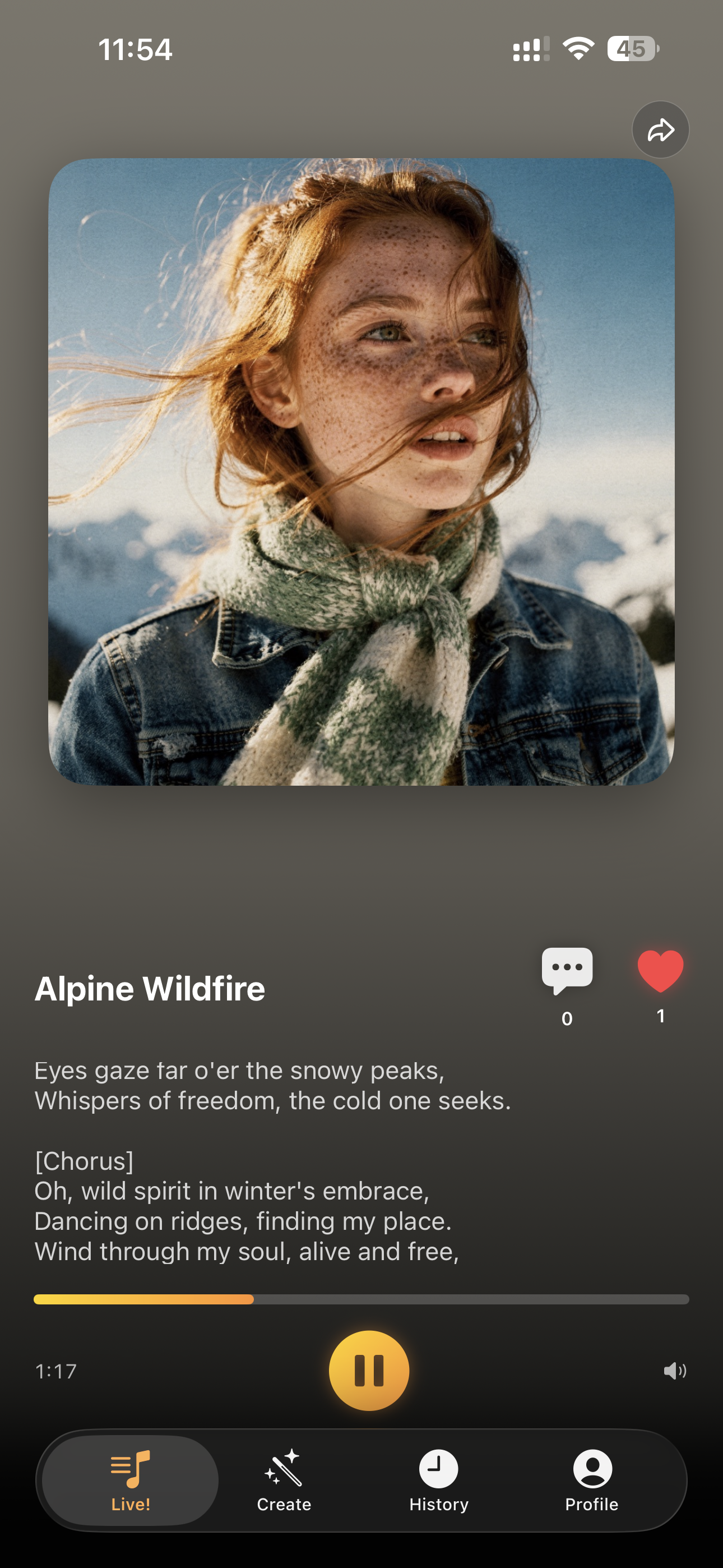Unlike Alpine Wildfire with the heart icon
Image resolution: width=723 pixels, height=1568 pixels.
pyautogui.click(x=660, y=971)
